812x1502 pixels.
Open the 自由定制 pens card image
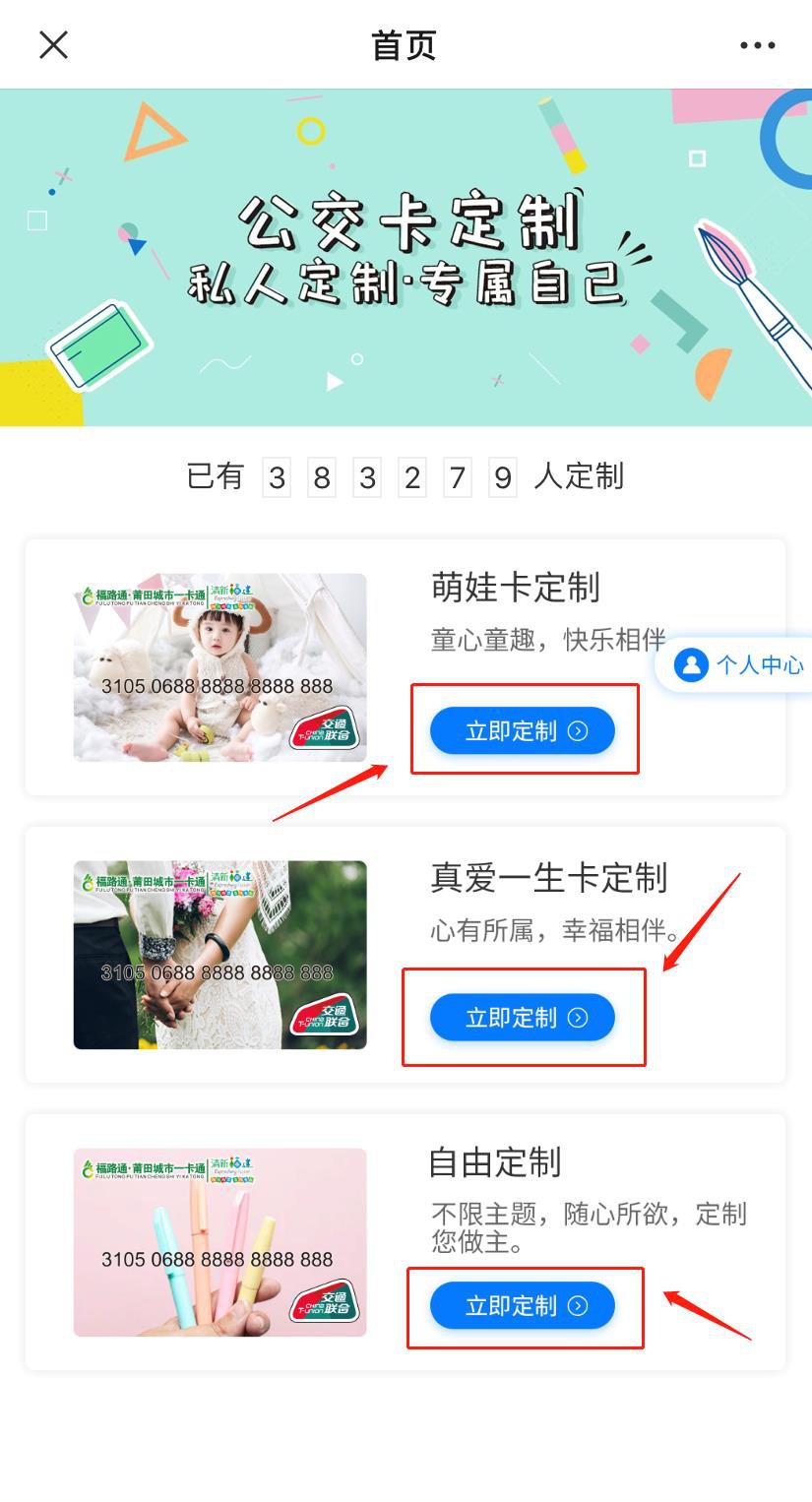click(x=219, y=1242)
